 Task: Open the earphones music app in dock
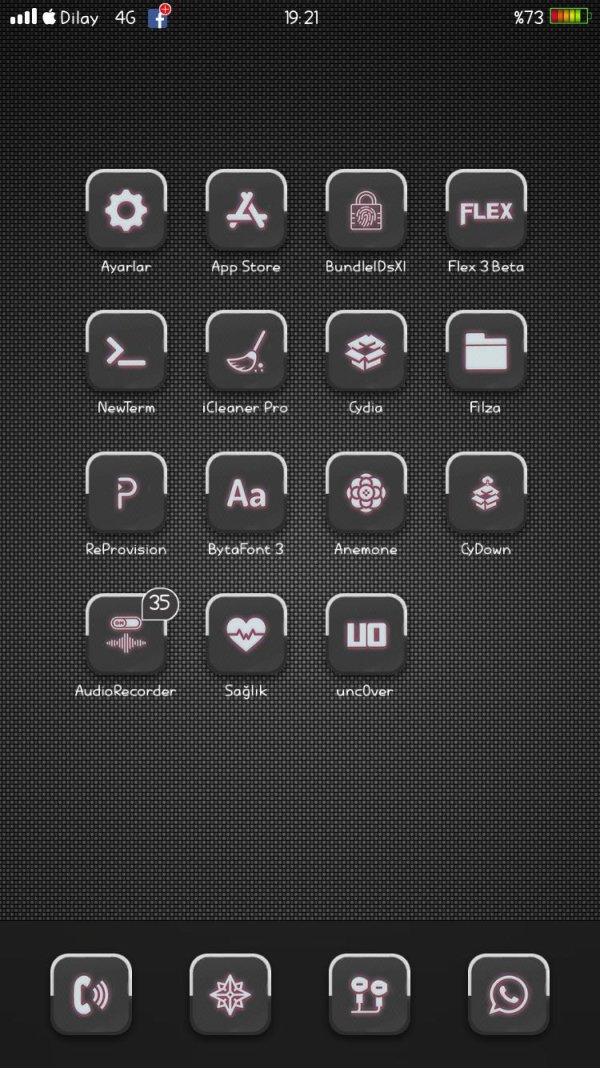coord(369,994)
